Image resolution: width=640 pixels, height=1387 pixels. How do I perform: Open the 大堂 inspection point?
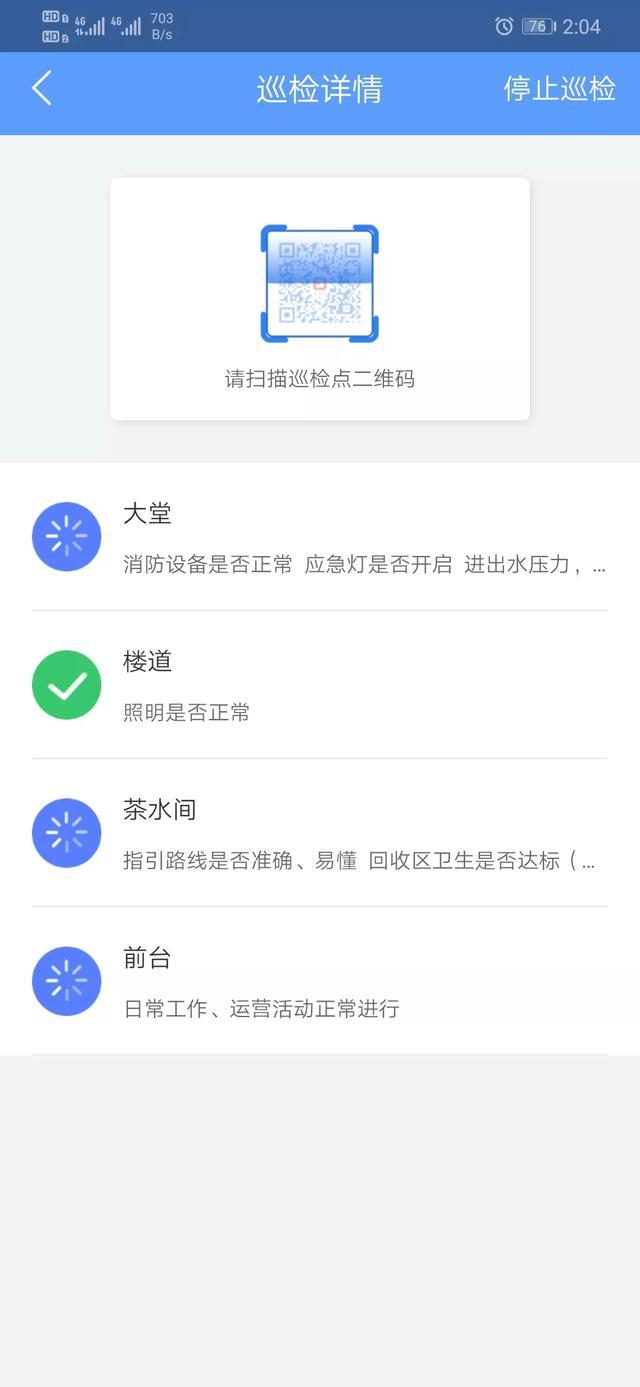pos(320,537)
